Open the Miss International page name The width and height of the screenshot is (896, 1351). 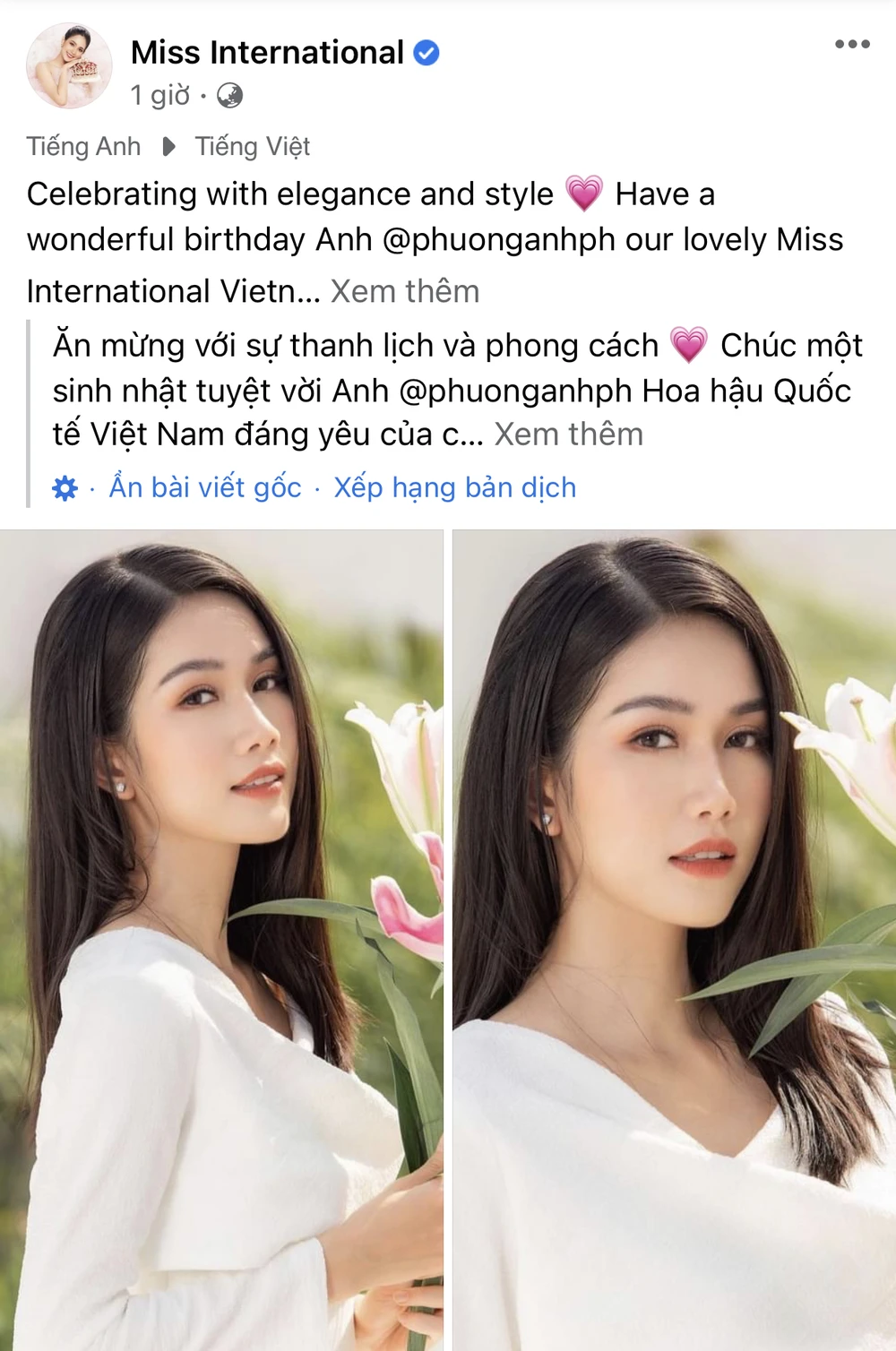[267, 53]
